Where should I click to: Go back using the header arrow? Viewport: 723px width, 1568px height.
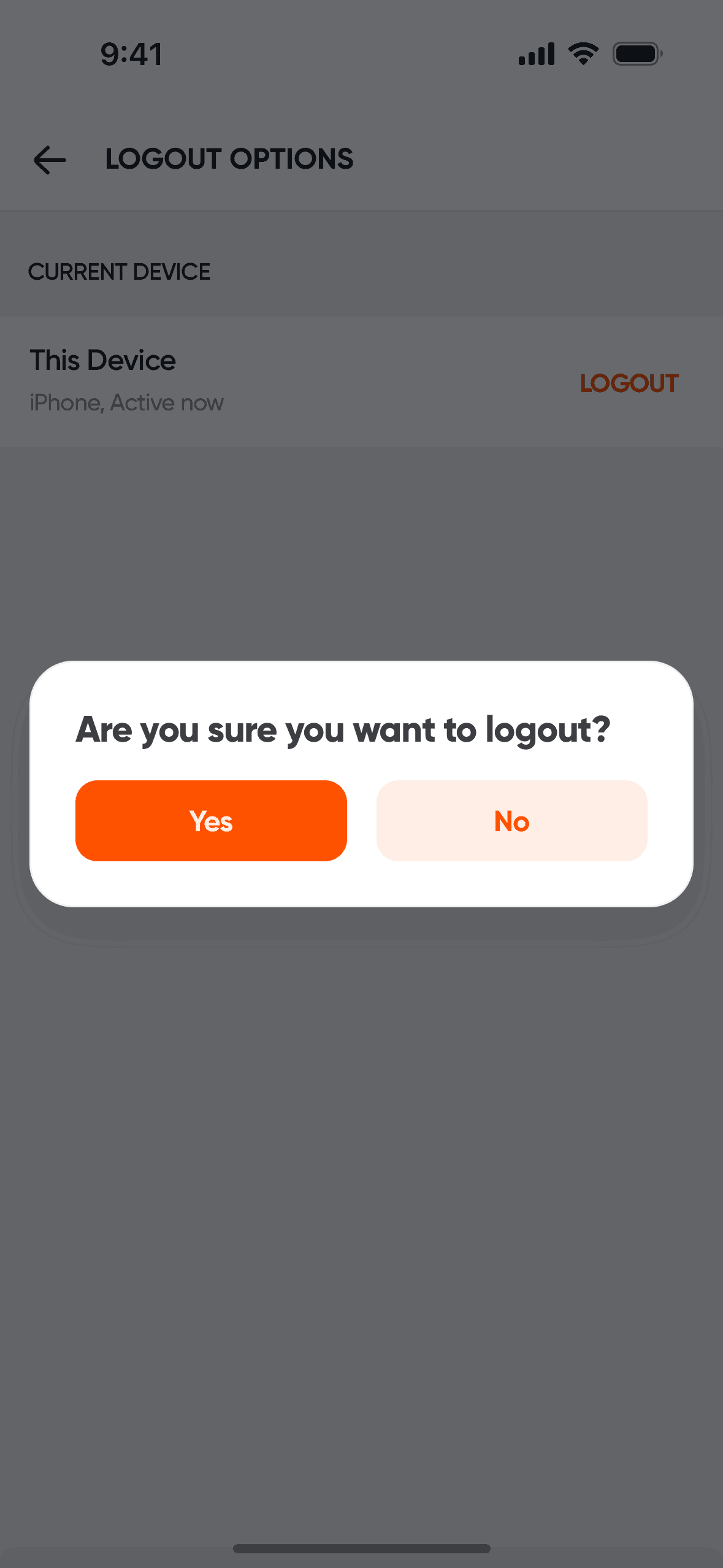50,160
